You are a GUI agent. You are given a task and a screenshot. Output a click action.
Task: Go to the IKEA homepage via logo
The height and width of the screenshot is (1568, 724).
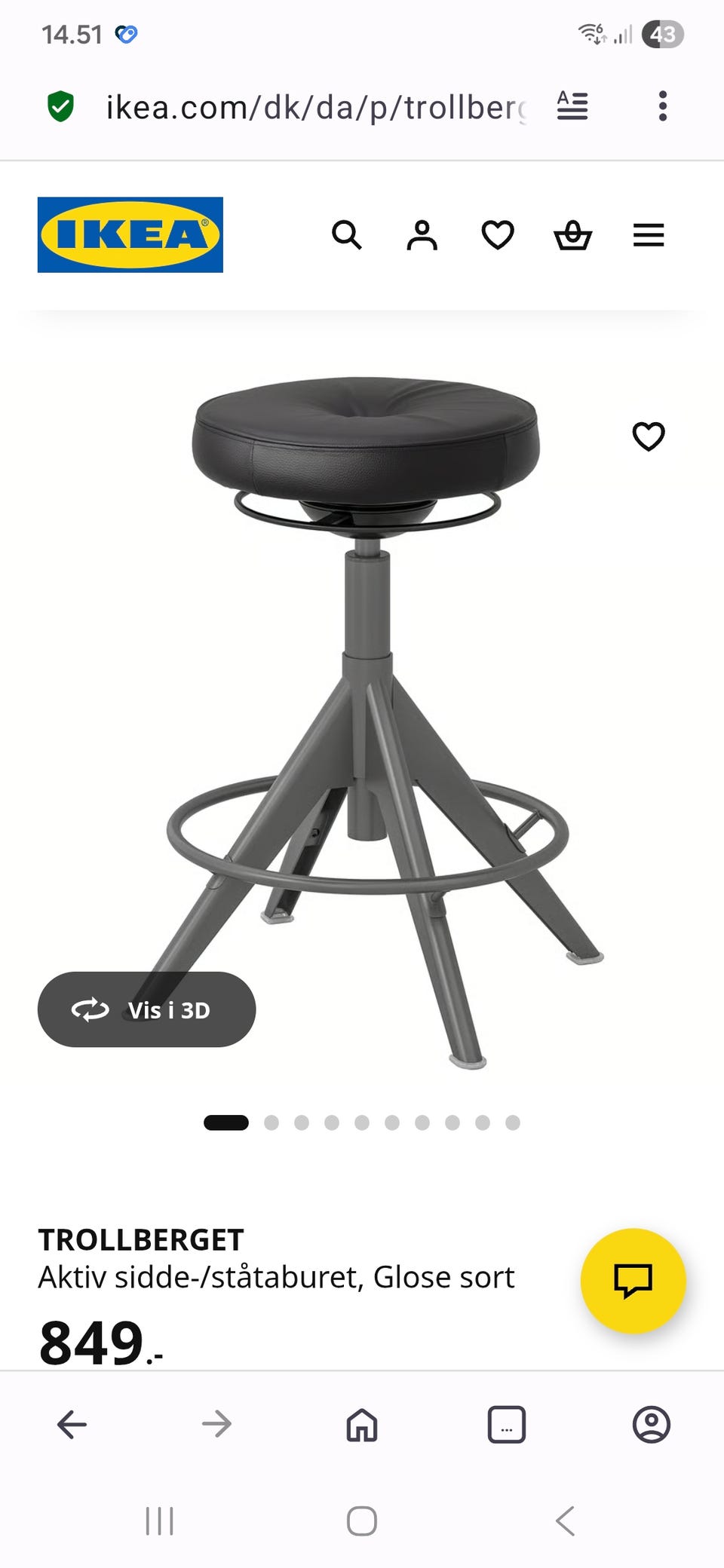[130, 234]
